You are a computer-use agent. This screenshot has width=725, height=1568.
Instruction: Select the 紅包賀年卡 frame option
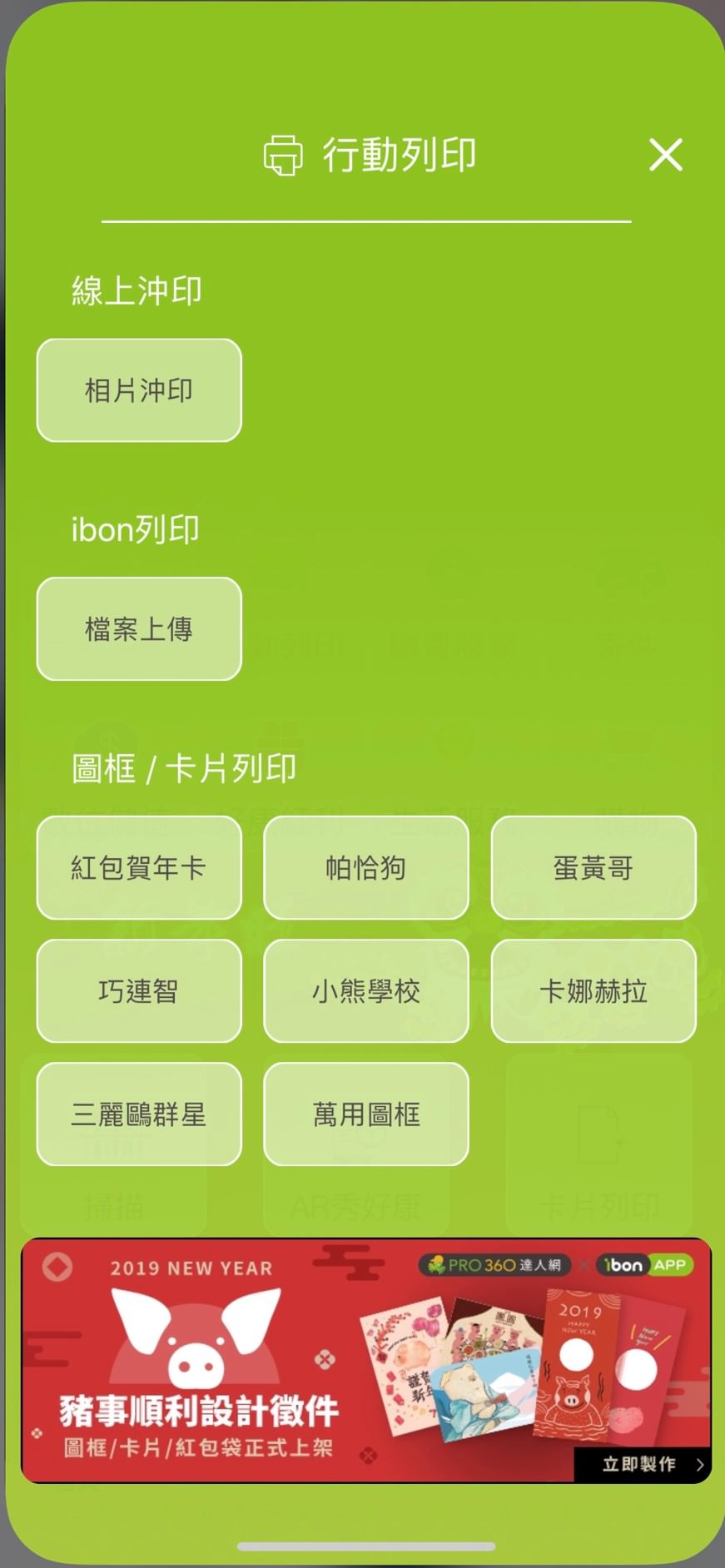click(138, 868)
